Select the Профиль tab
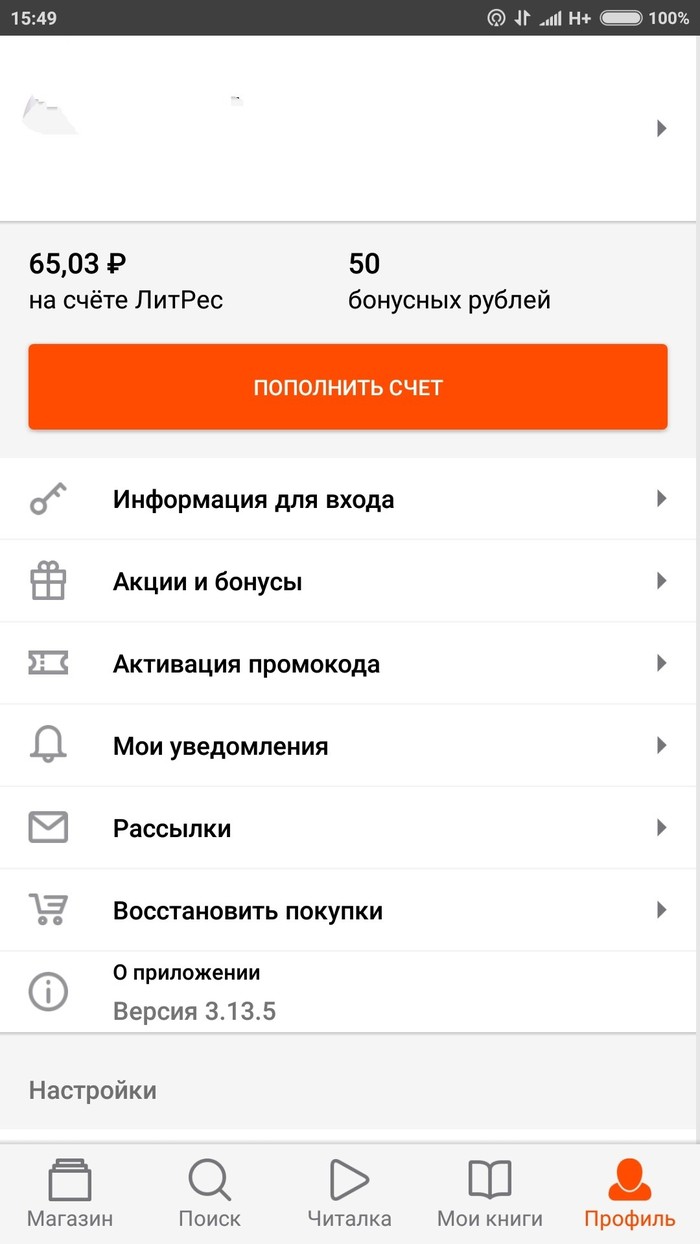Image resolution: width=700 pixels, height=1244 pixels. [630, 1194]
